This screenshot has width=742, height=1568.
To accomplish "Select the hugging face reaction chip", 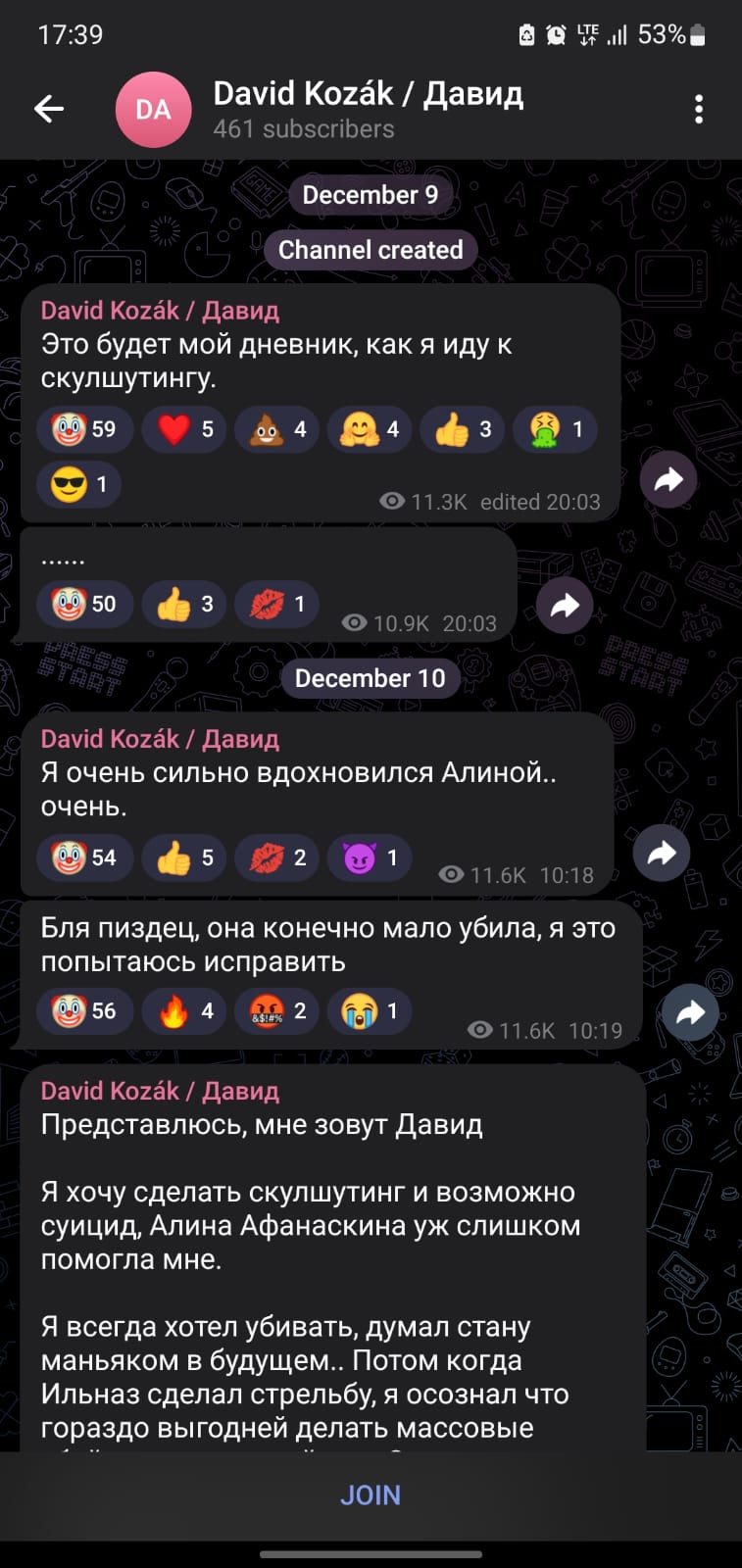I will pyautogui.click(x=370, y=429).
